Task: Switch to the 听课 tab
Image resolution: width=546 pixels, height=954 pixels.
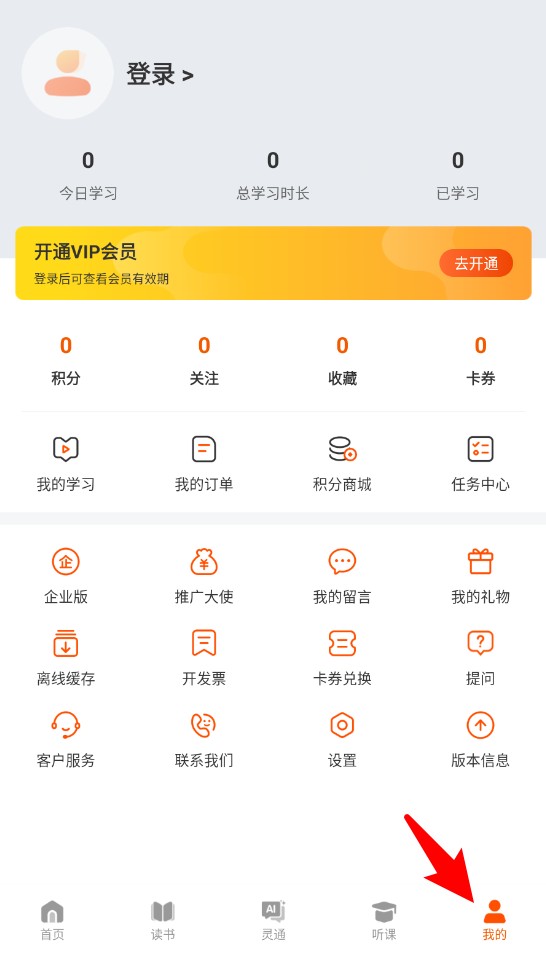Action: point(383,921)
